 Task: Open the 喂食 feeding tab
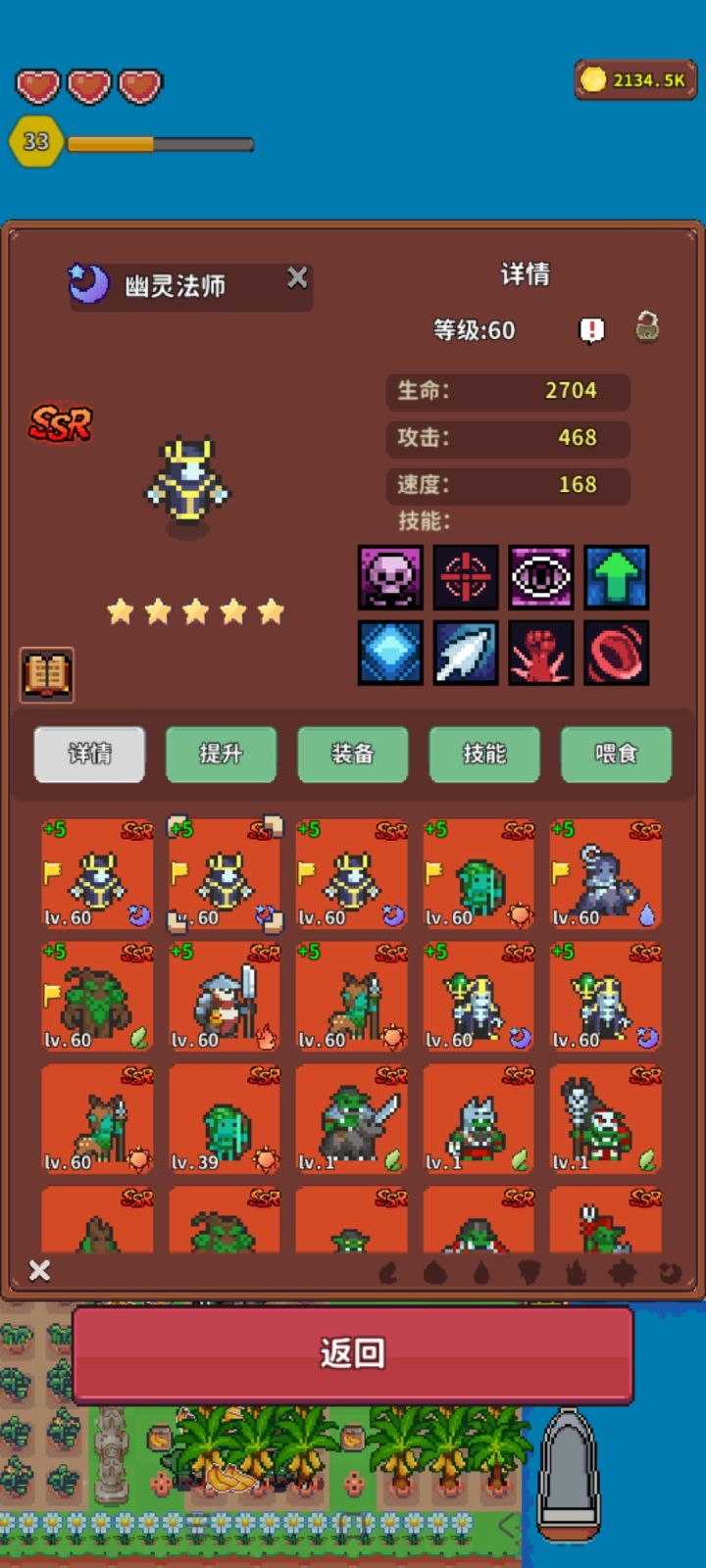[x=616, y=755]
